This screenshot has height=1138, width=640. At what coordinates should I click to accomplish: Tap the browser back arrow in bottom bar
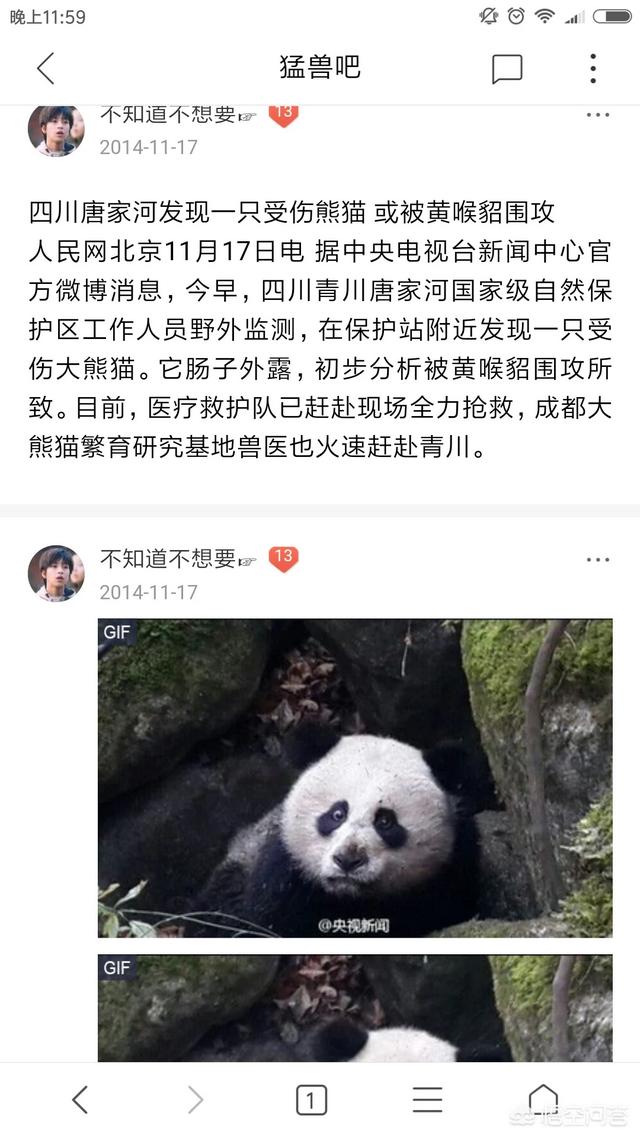coord(80,1100)
